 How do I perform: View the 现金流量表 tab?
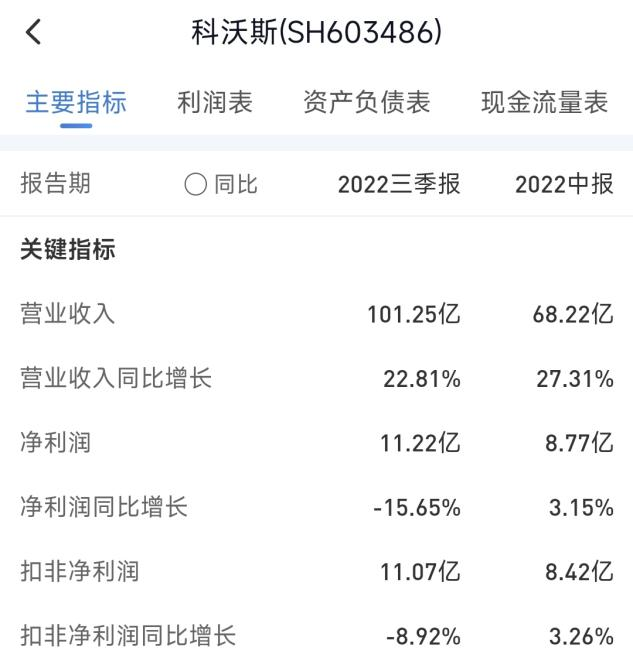(544, 102)
